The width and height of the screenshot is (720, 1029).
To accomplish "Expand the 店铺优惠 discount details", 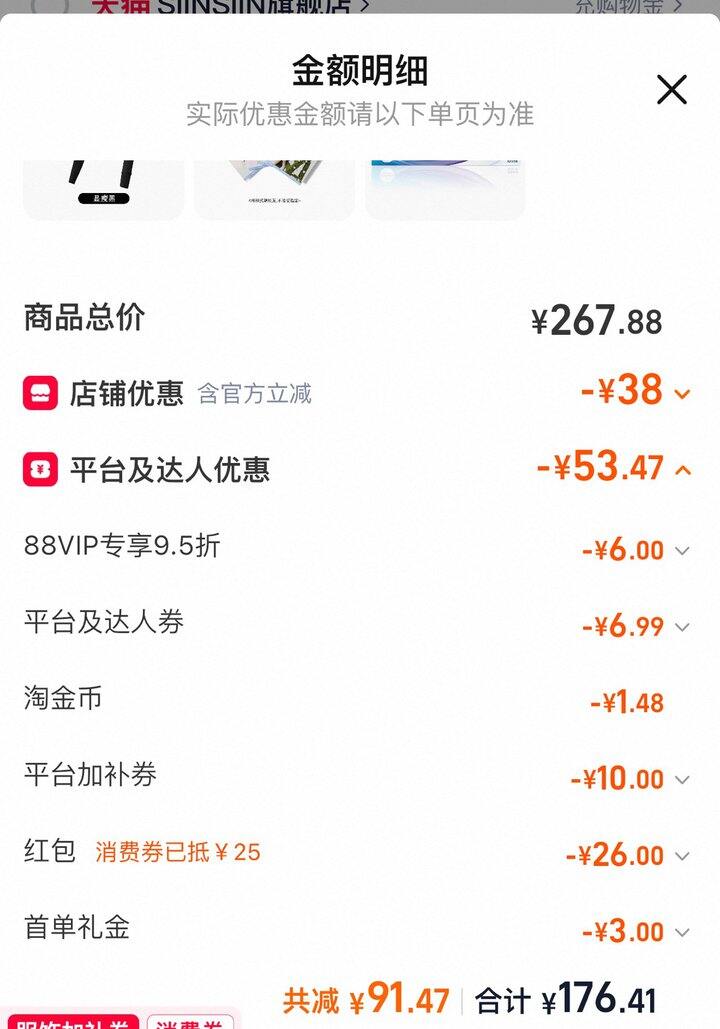I will (682, 394).
